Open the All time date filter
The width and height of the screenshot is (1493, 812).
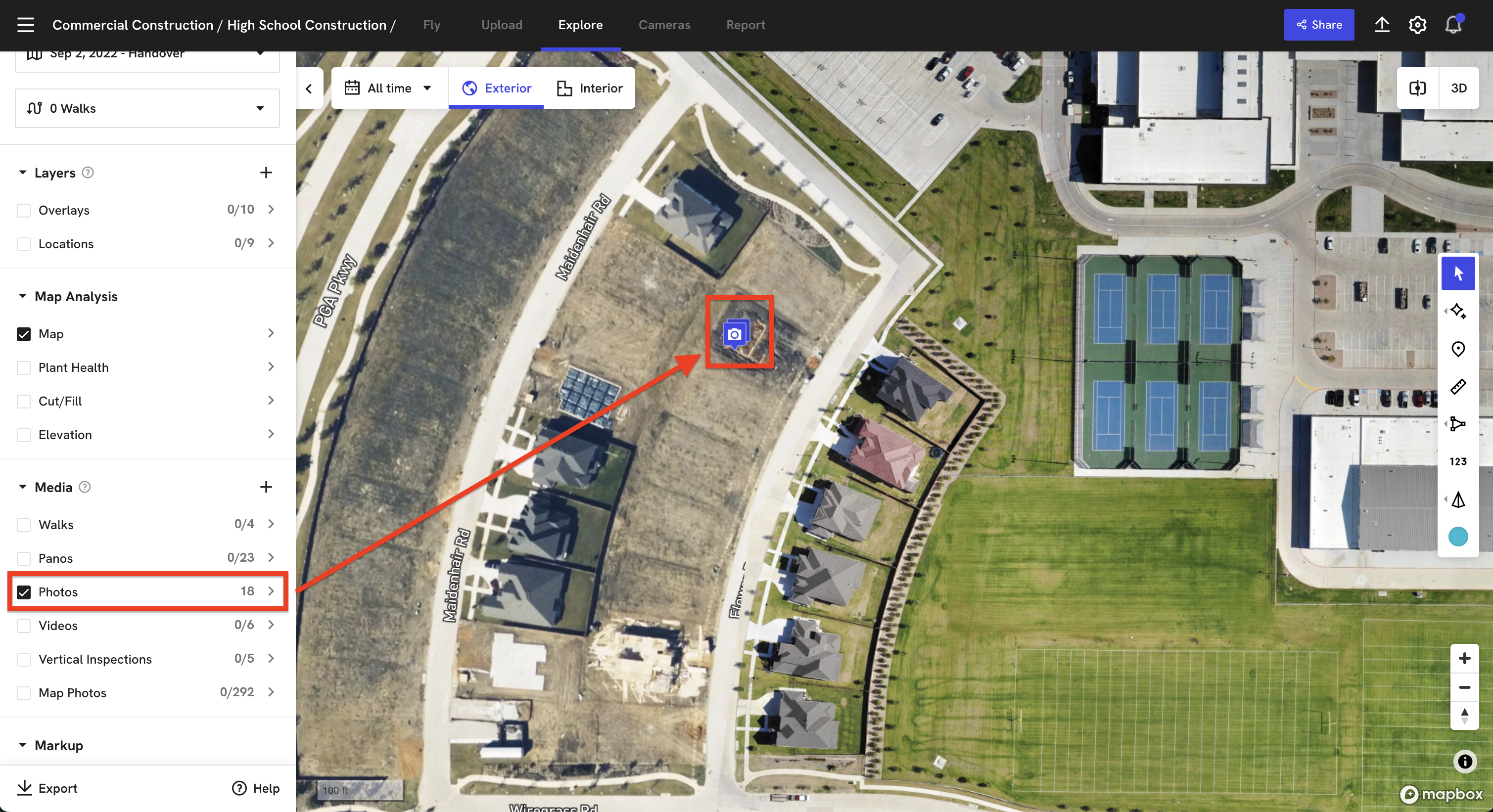pyautogui.click(x=389, y=88)
